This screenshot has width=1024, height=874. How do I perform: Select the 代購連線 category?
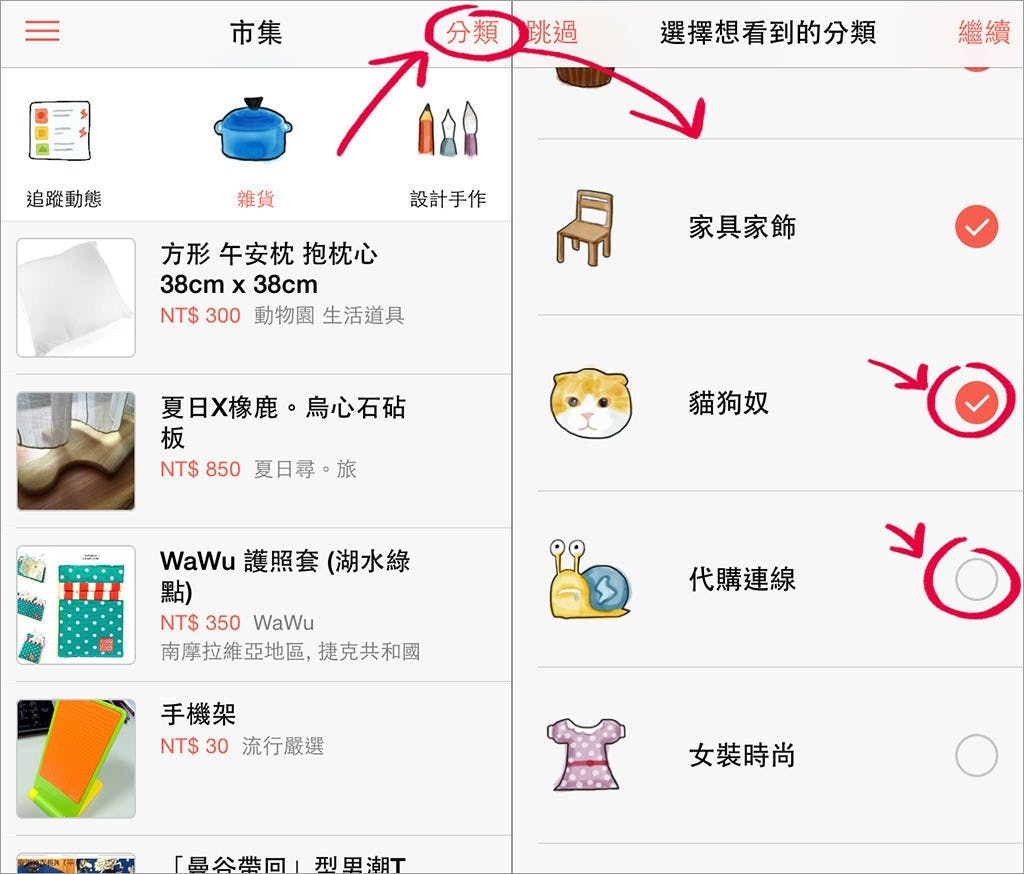tap(976, 580)
